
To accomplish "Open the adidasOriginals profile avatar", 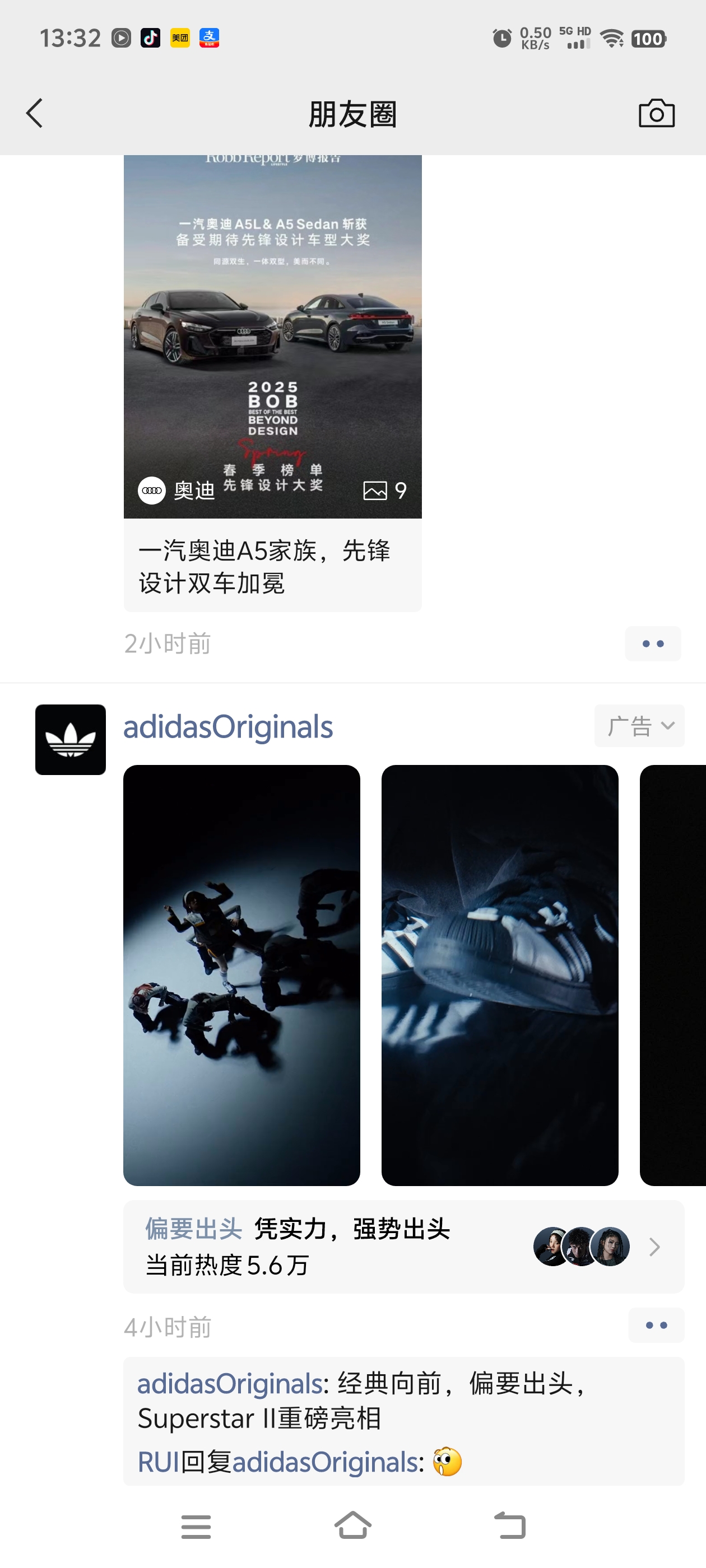I will tap(71, 739).
